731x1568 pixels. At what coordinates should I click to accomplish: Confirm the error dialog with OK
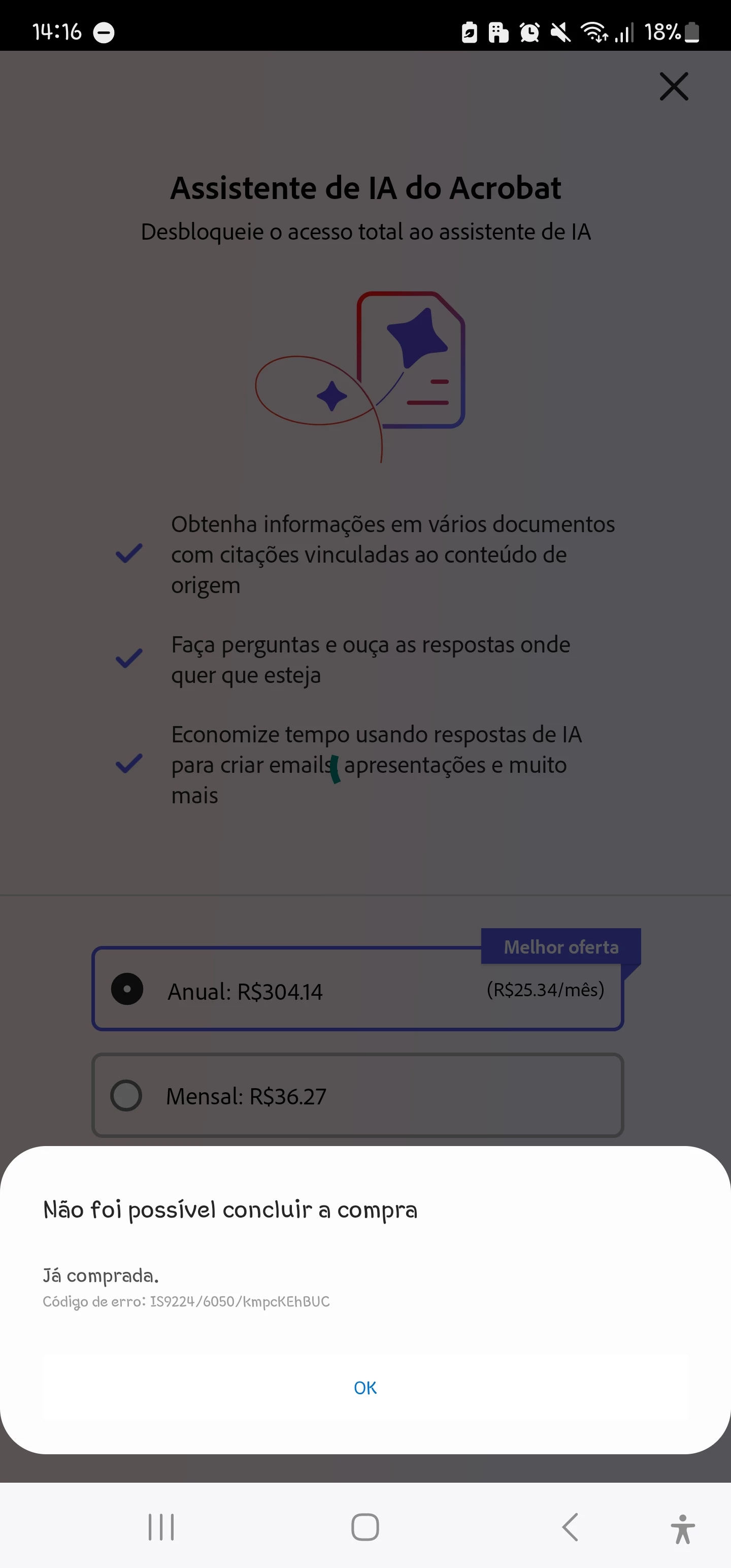click(x=365, y=1388)
